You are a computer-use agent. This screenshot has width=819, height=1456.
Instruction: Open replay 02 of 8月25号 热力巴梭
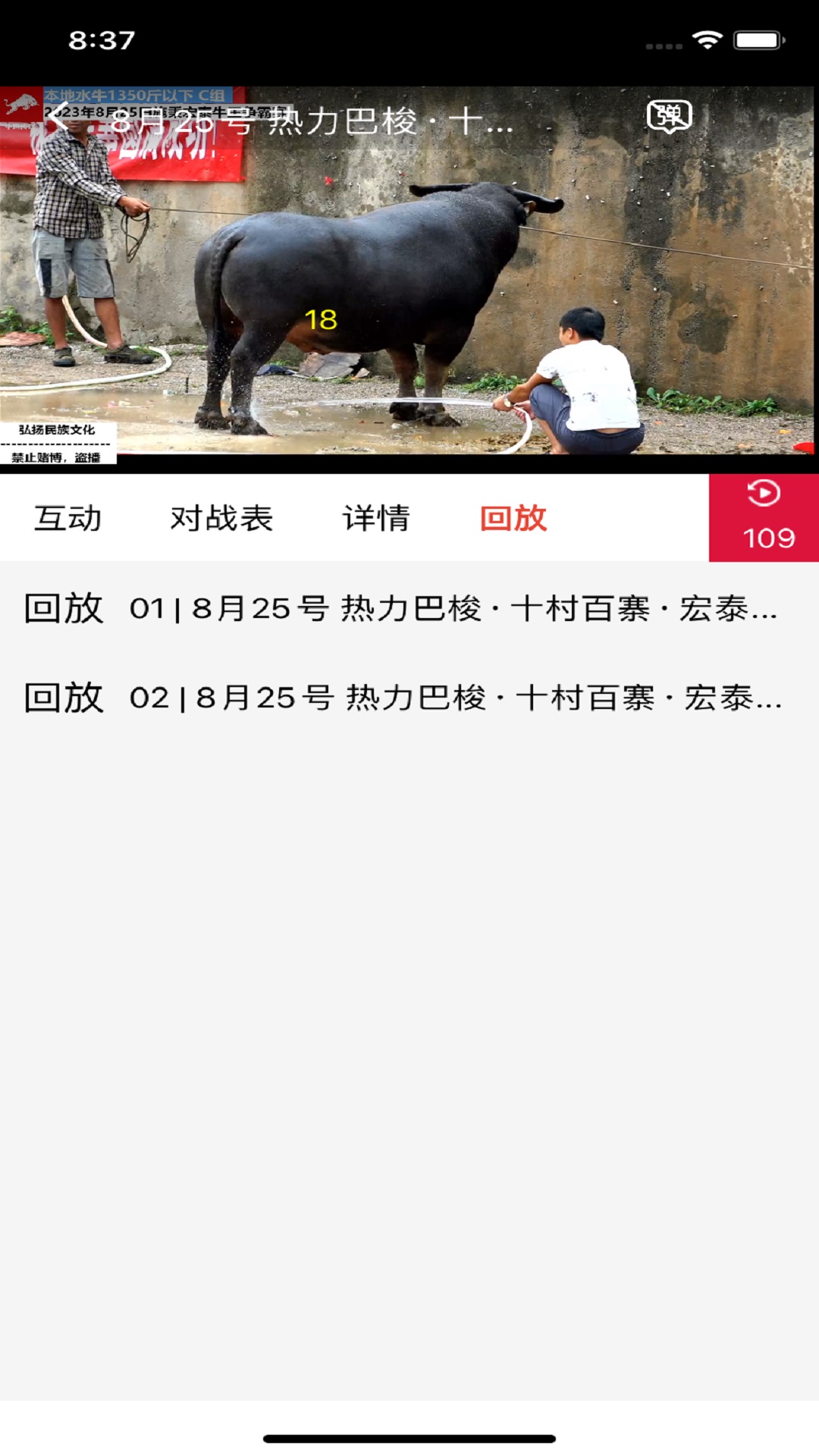[402, 698]
